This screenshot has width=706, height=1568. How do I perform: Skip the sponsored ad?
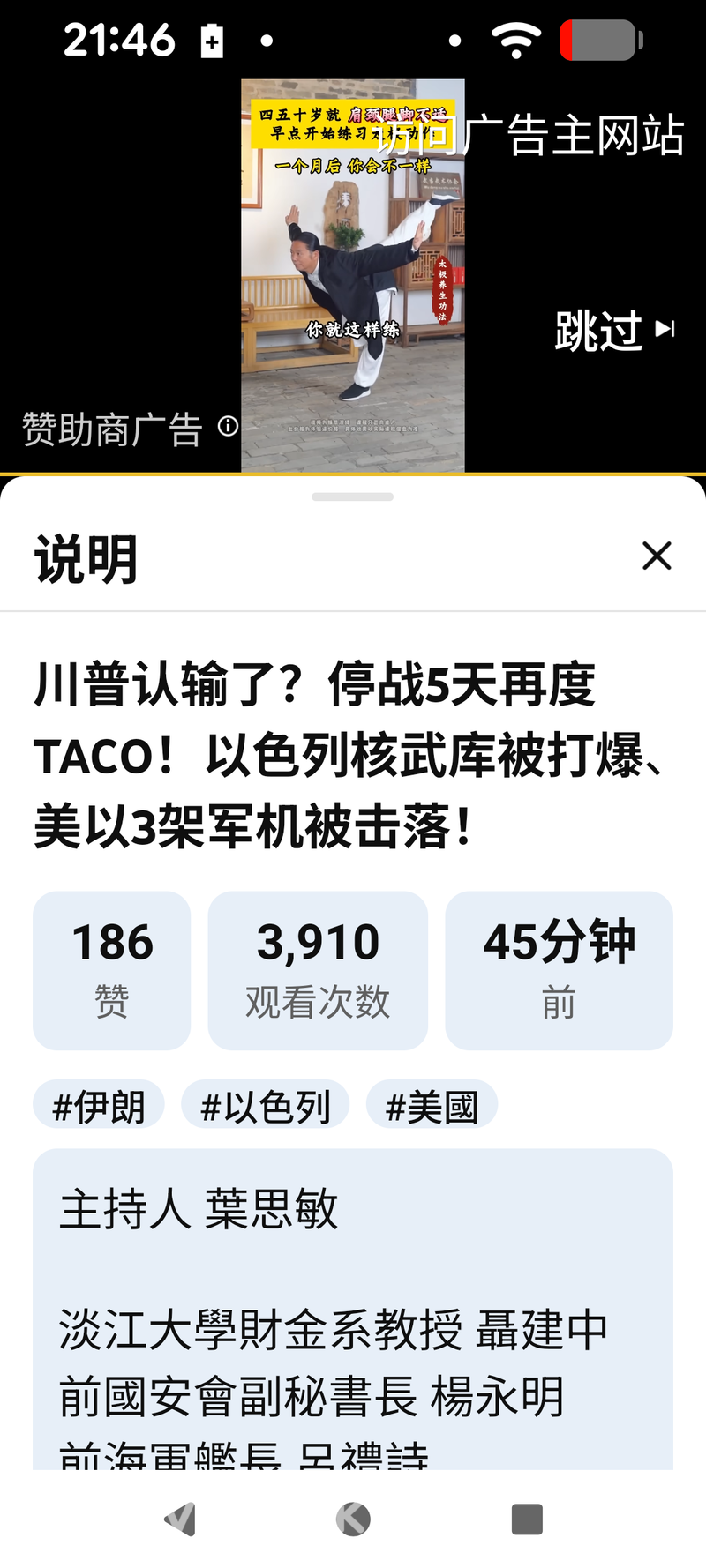click(x=614, y=331)
